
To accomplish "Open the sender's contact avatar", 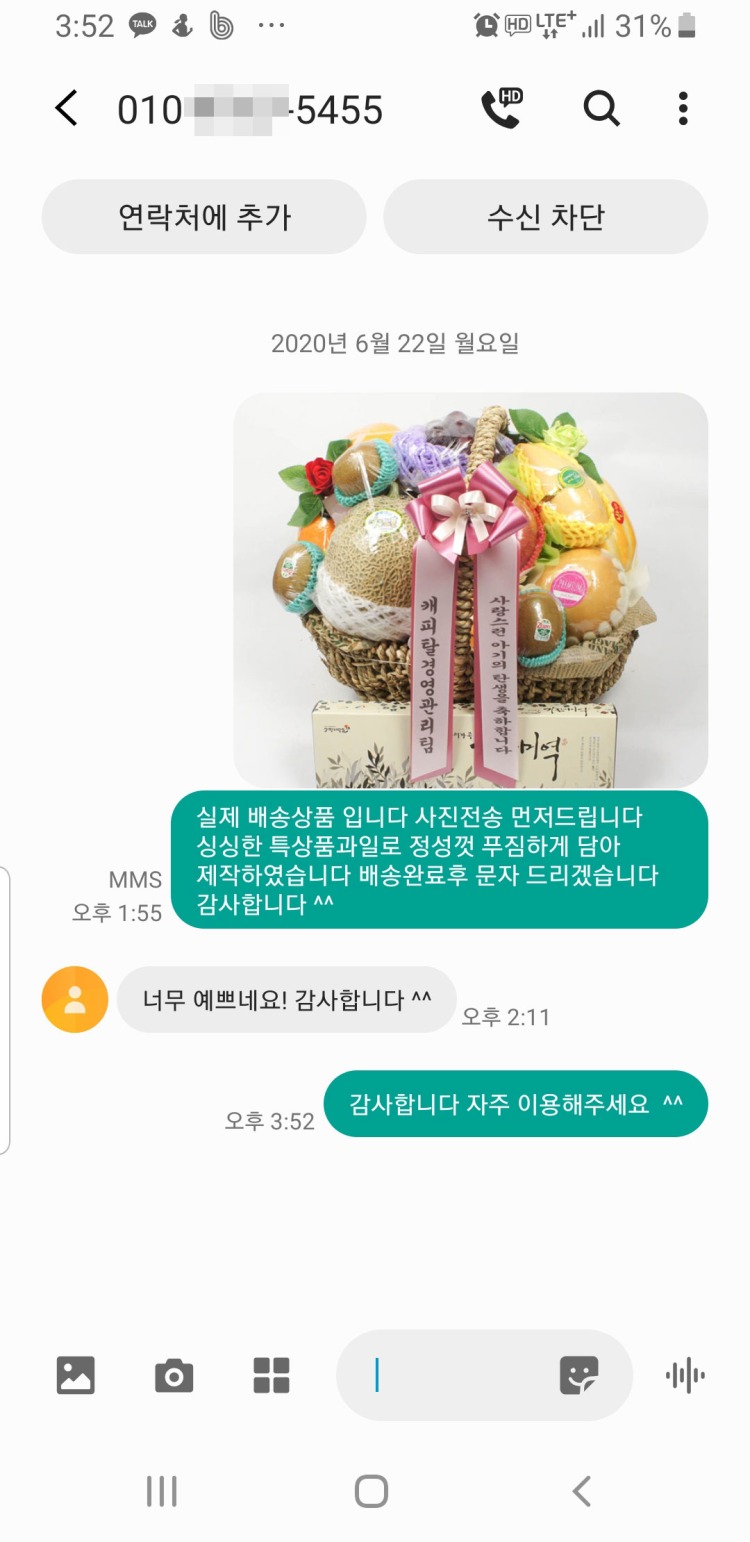I will click(75, 999).
